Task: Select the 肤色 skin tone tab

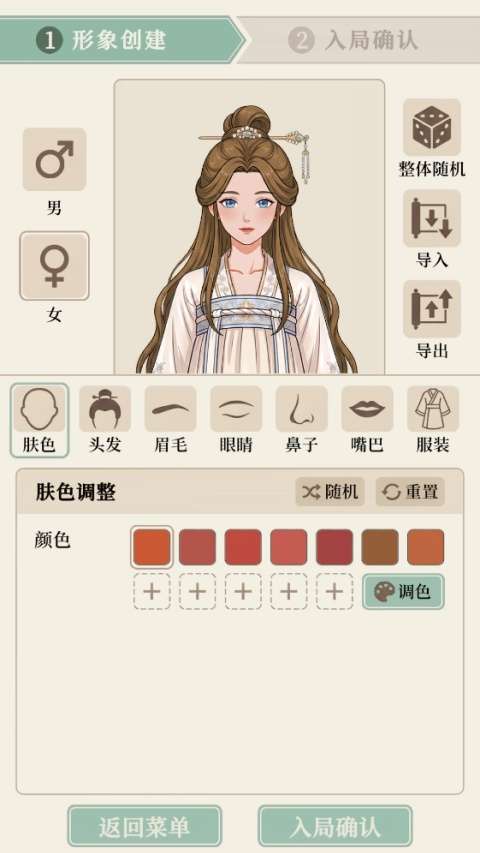Action: [x=39, y=420]
